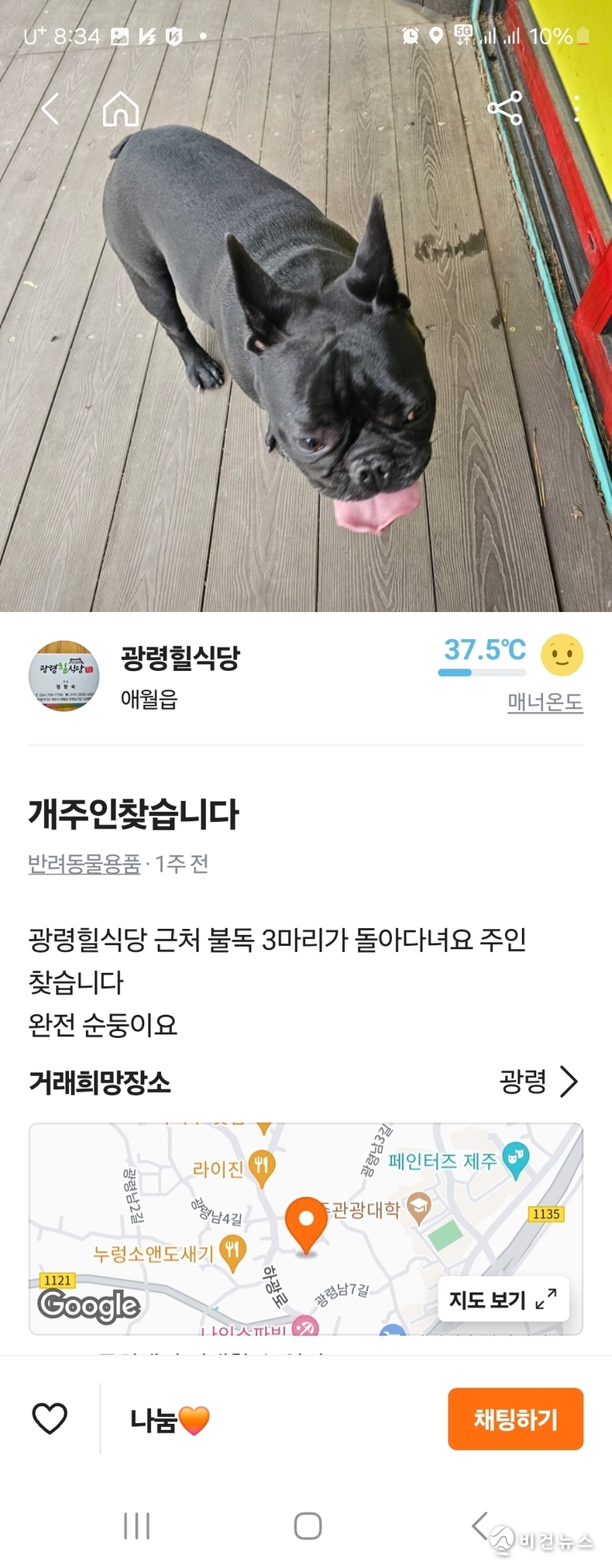Viewport: 612px width, 1568px height.
Task: Share this post
Action: click(x=505, y=108)
